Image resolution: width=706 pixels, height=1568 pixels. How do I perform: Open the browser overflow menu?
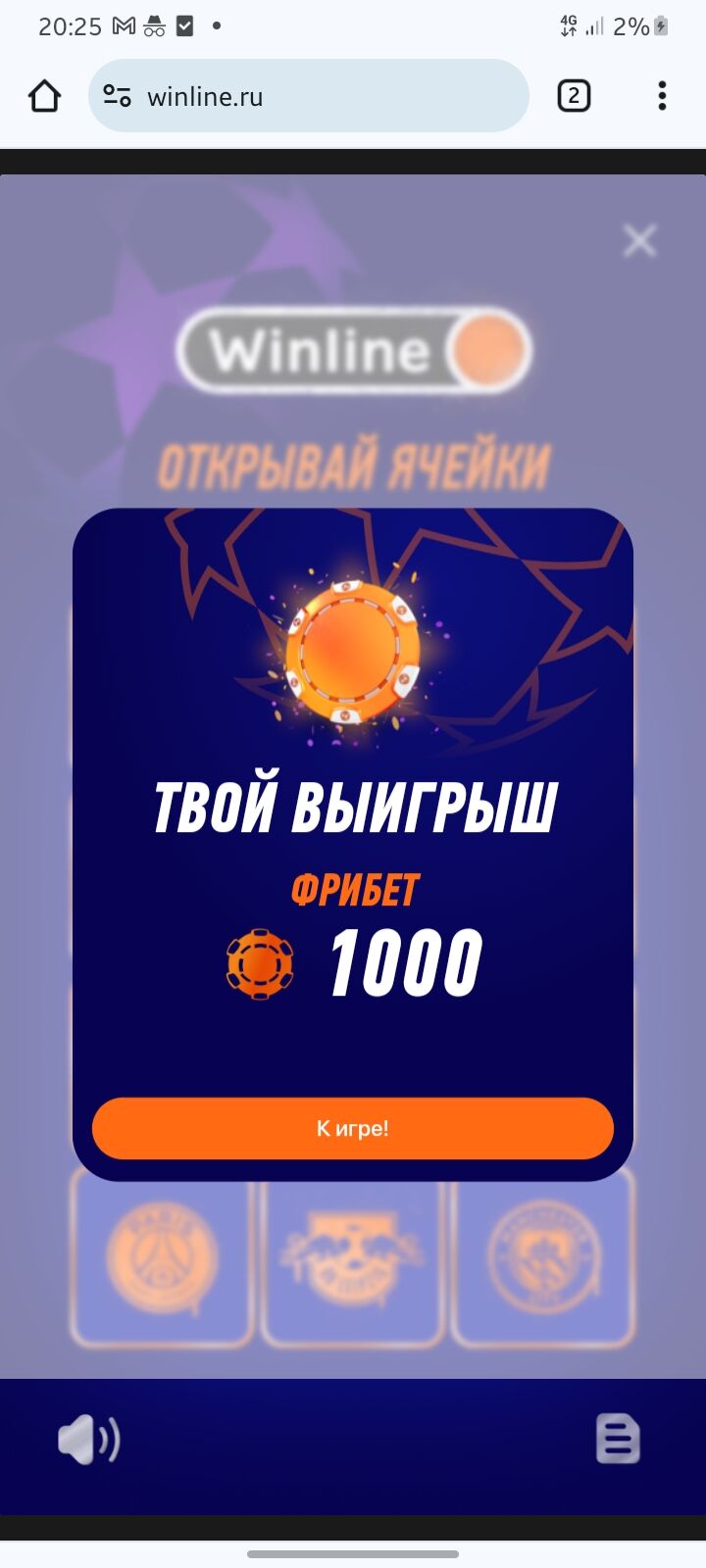pos(662,96)
